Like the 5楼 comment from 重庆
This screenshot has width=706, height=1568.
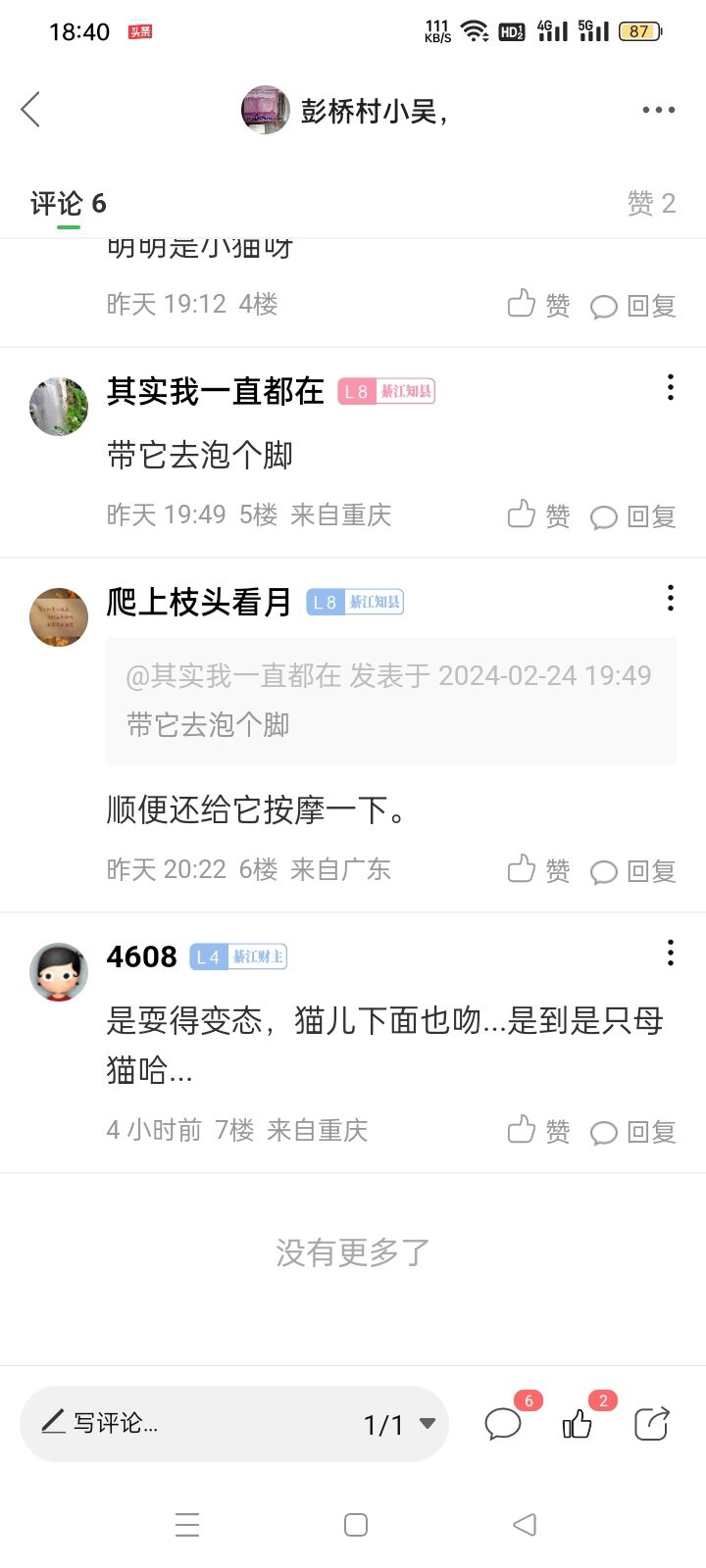click(x=538, y=515)
